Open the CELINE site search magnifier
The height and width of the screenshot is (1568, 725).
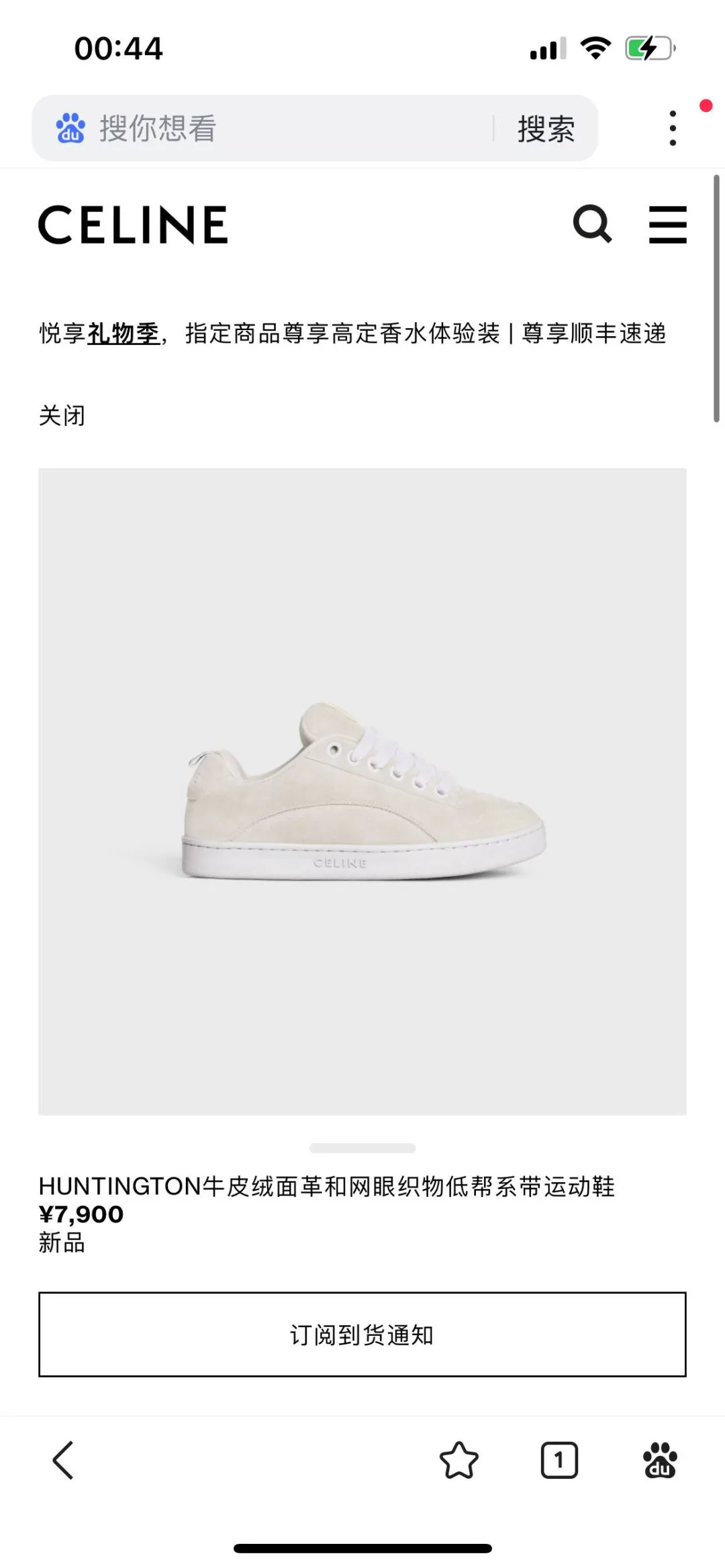592,223
